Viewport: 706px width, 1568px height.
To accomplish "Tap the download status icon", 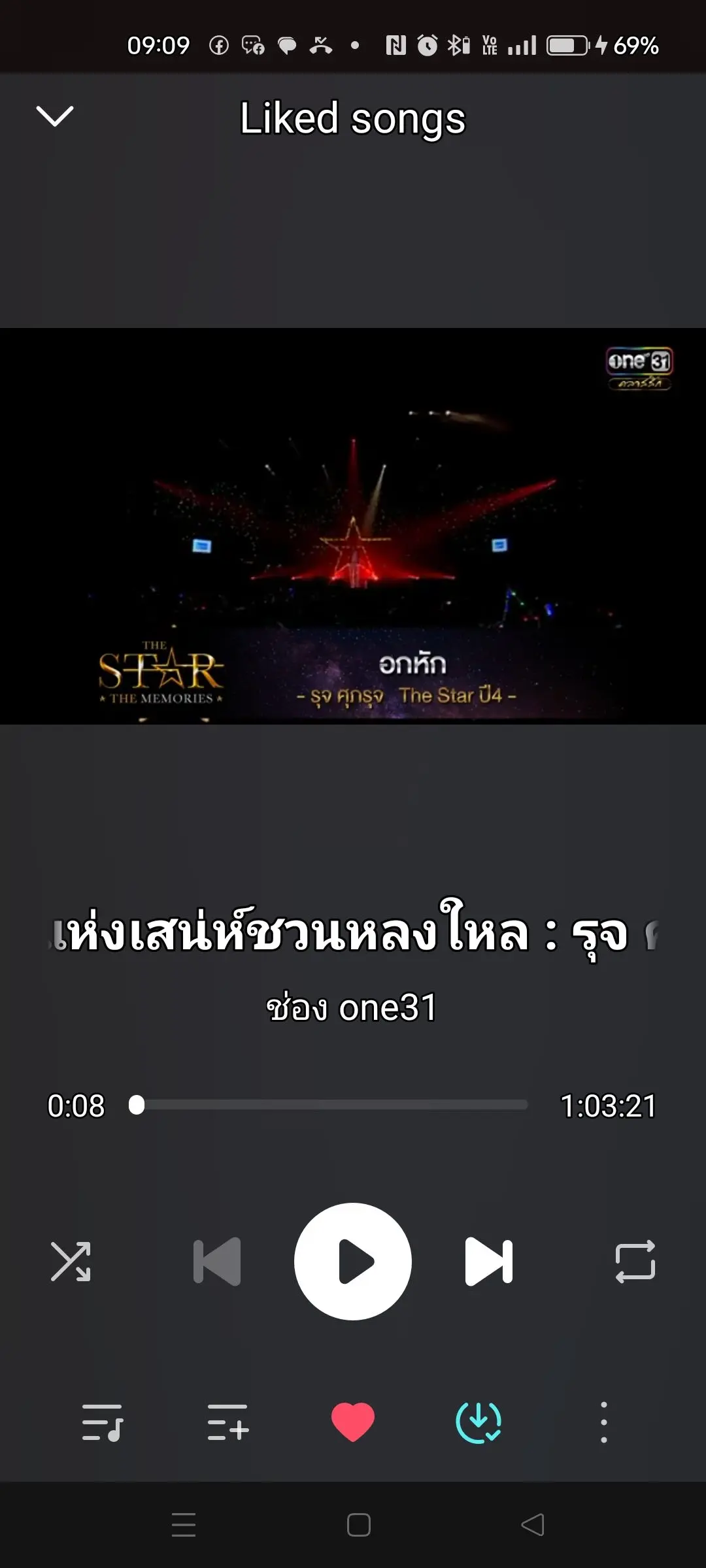I will 479,1422.
